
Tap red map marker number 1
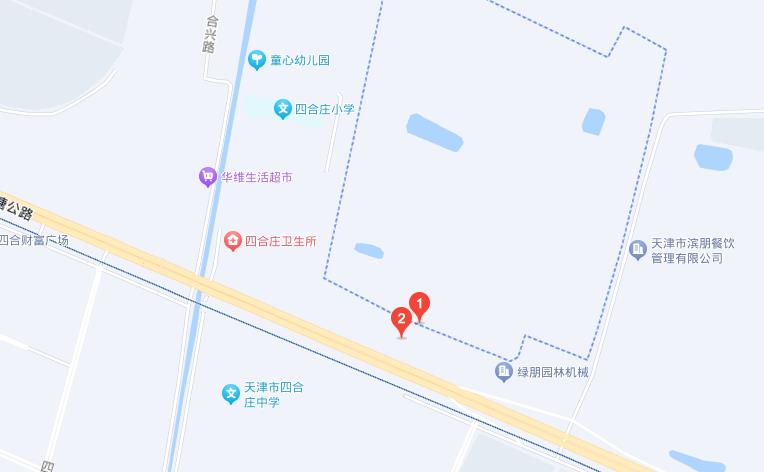point(421,304)
